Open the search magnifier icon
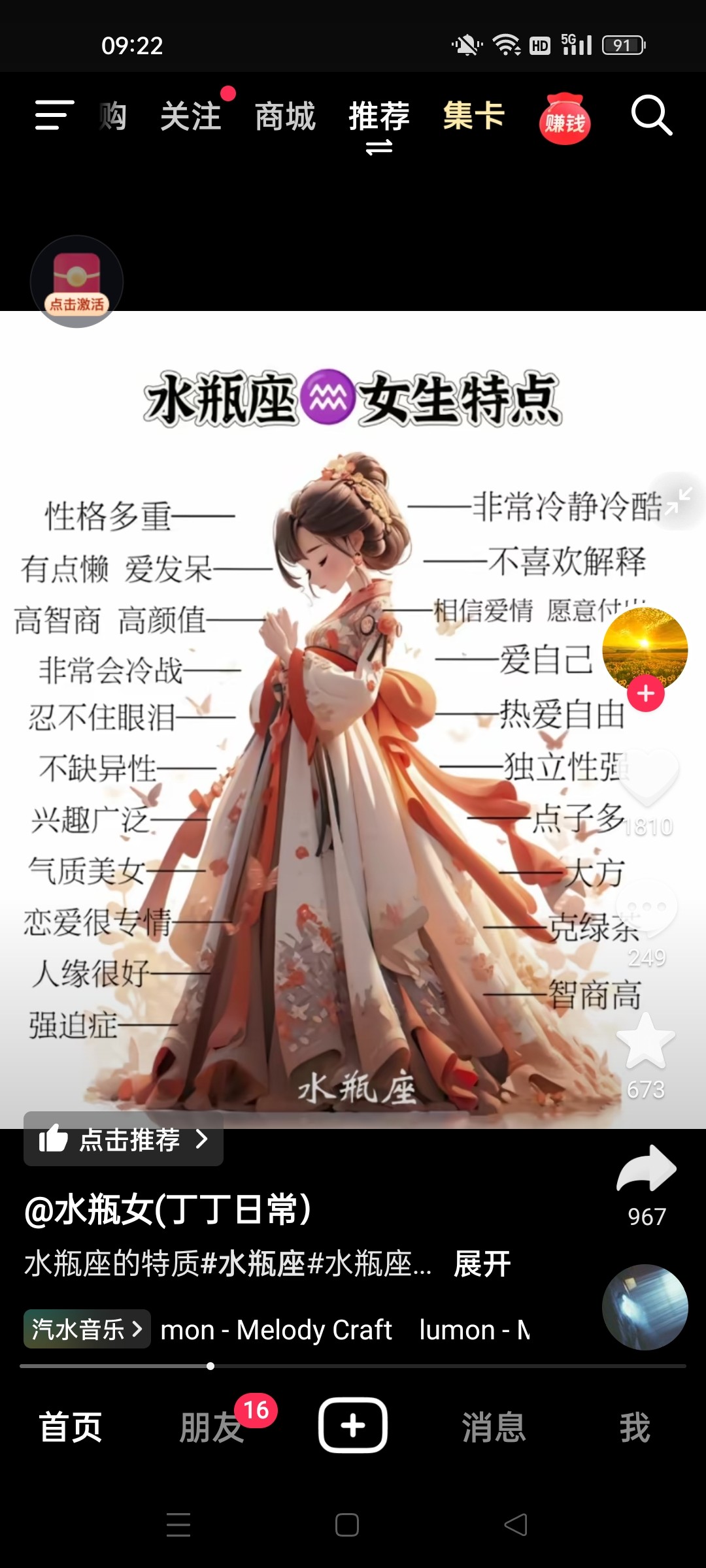The width and height of the screenshot is (706, 1568). click(x=651, y=116)
